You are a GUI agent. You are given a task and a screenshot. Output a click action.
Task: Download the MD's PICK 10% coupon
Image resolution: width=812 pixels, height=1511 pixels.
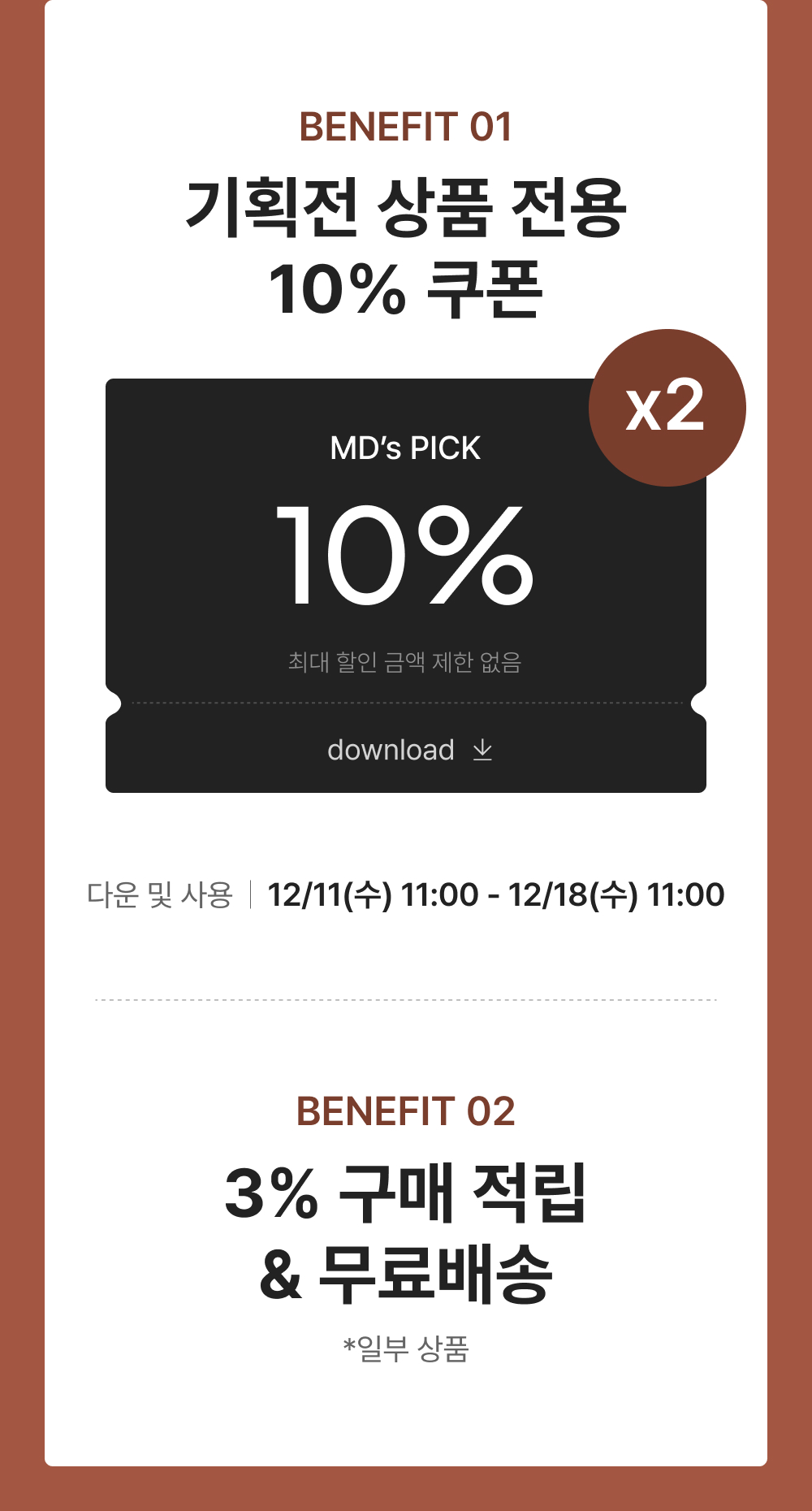click(406, 750)
